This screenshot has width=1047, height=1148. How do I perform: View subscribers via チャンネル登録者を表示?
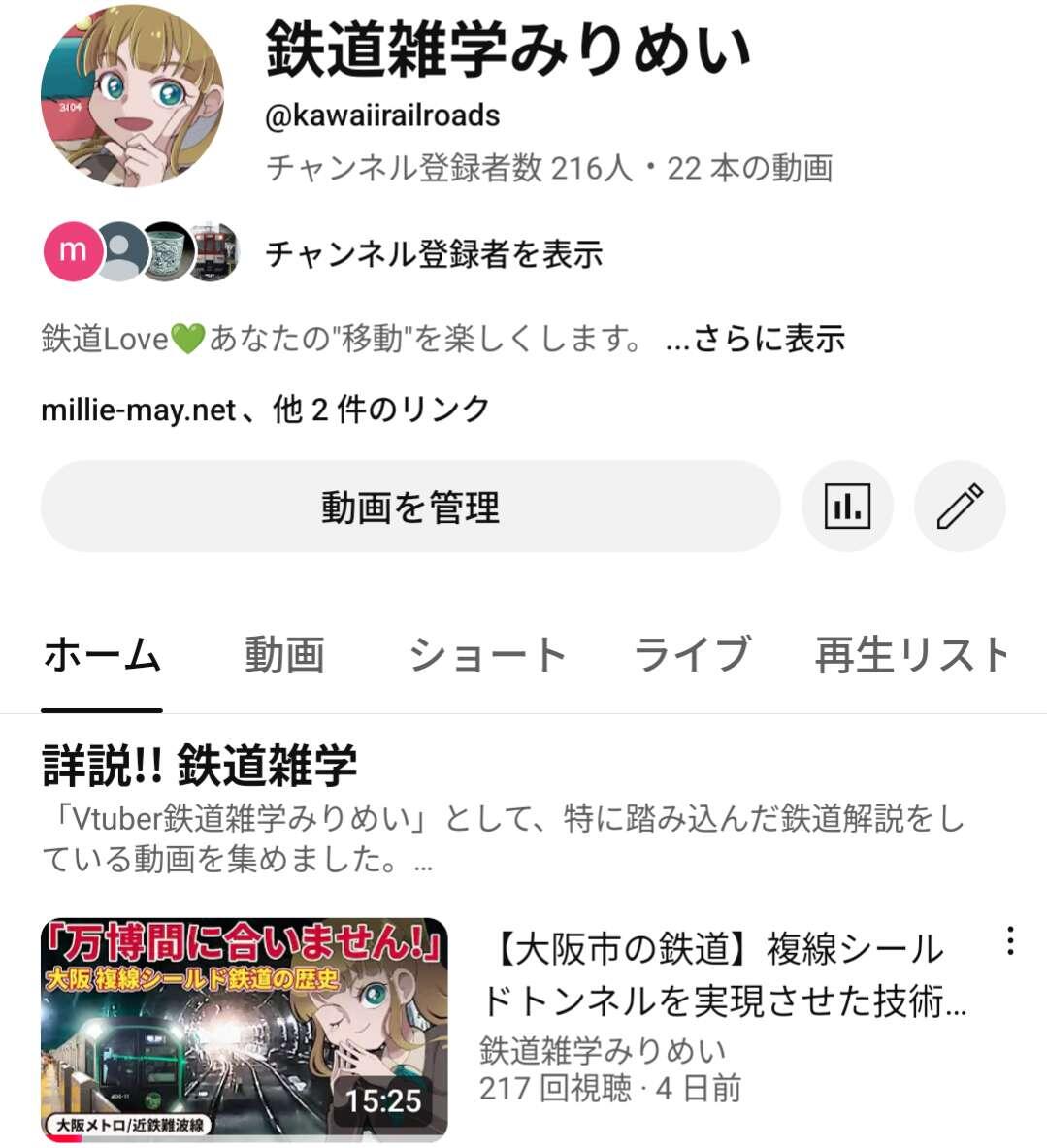pos(434,253)
